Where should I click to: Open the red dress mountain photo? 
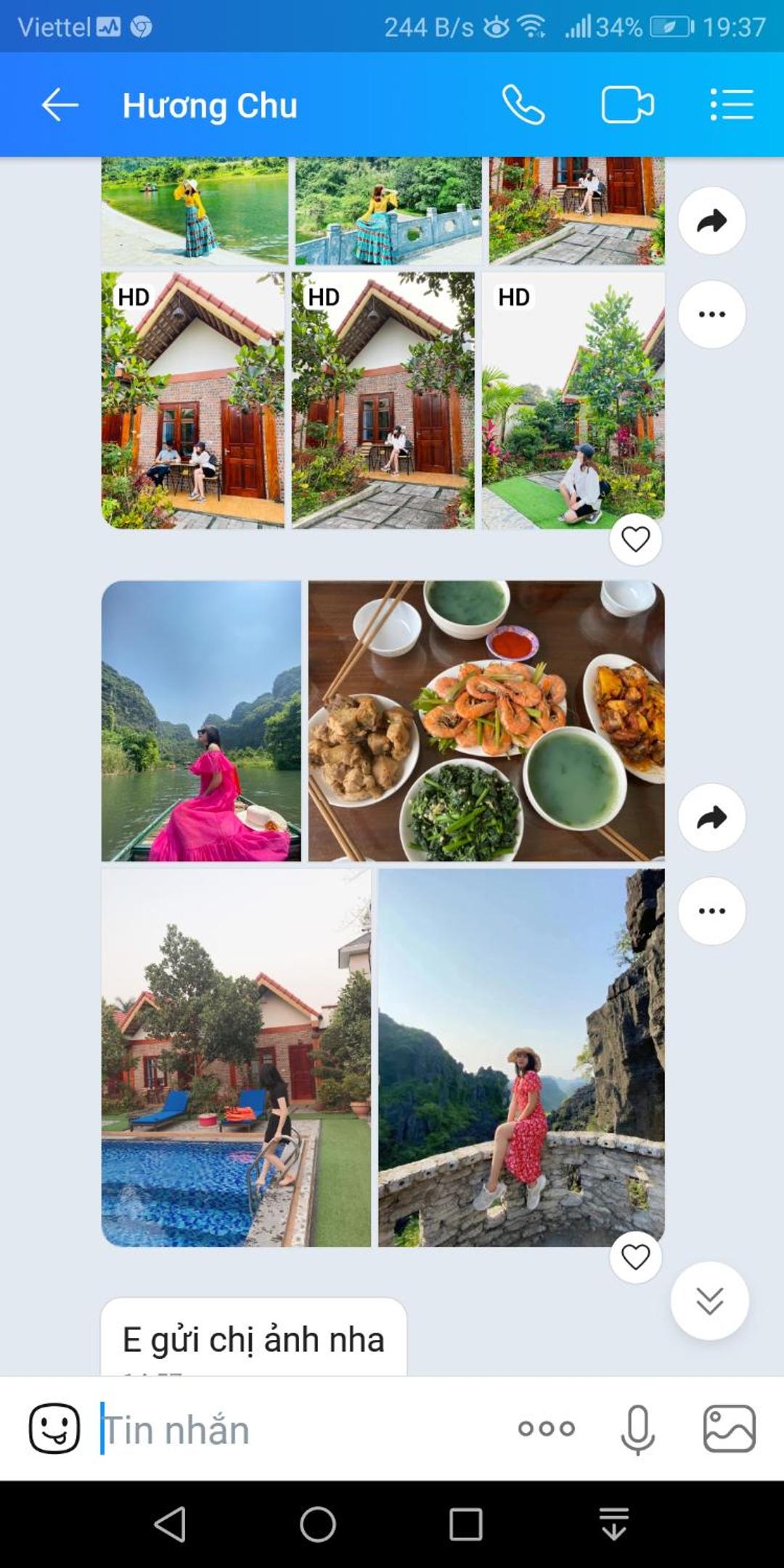(521, 1058)
